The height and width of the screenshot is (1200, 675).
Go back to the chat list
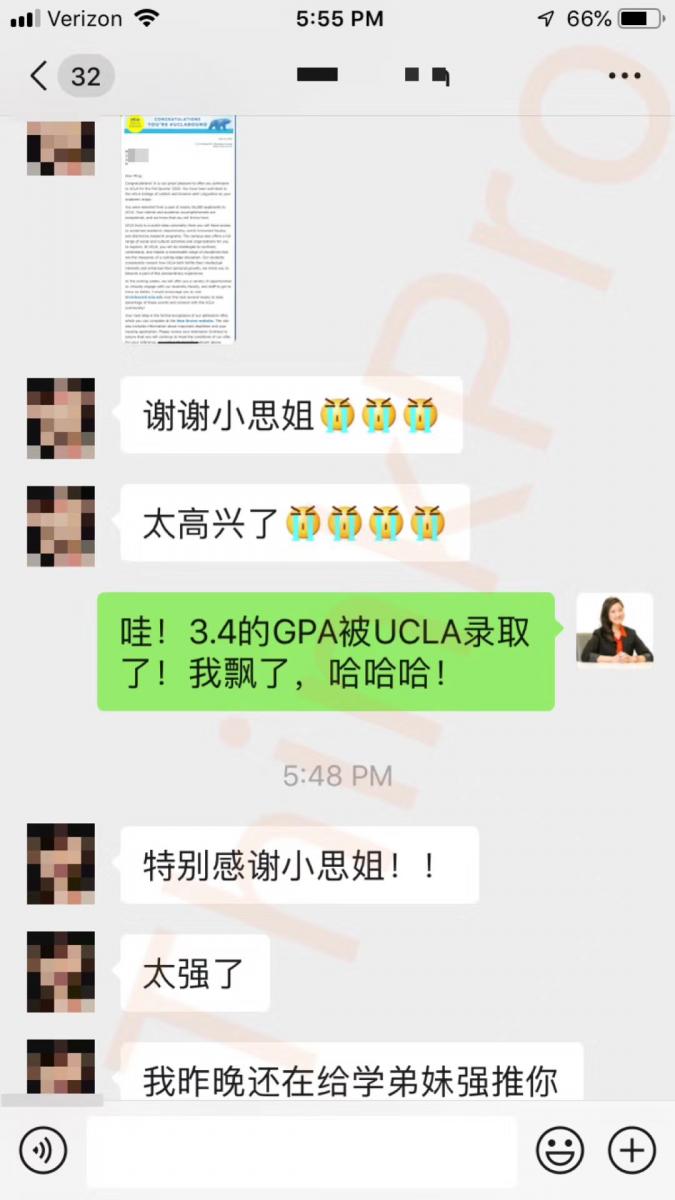(40, 76)
